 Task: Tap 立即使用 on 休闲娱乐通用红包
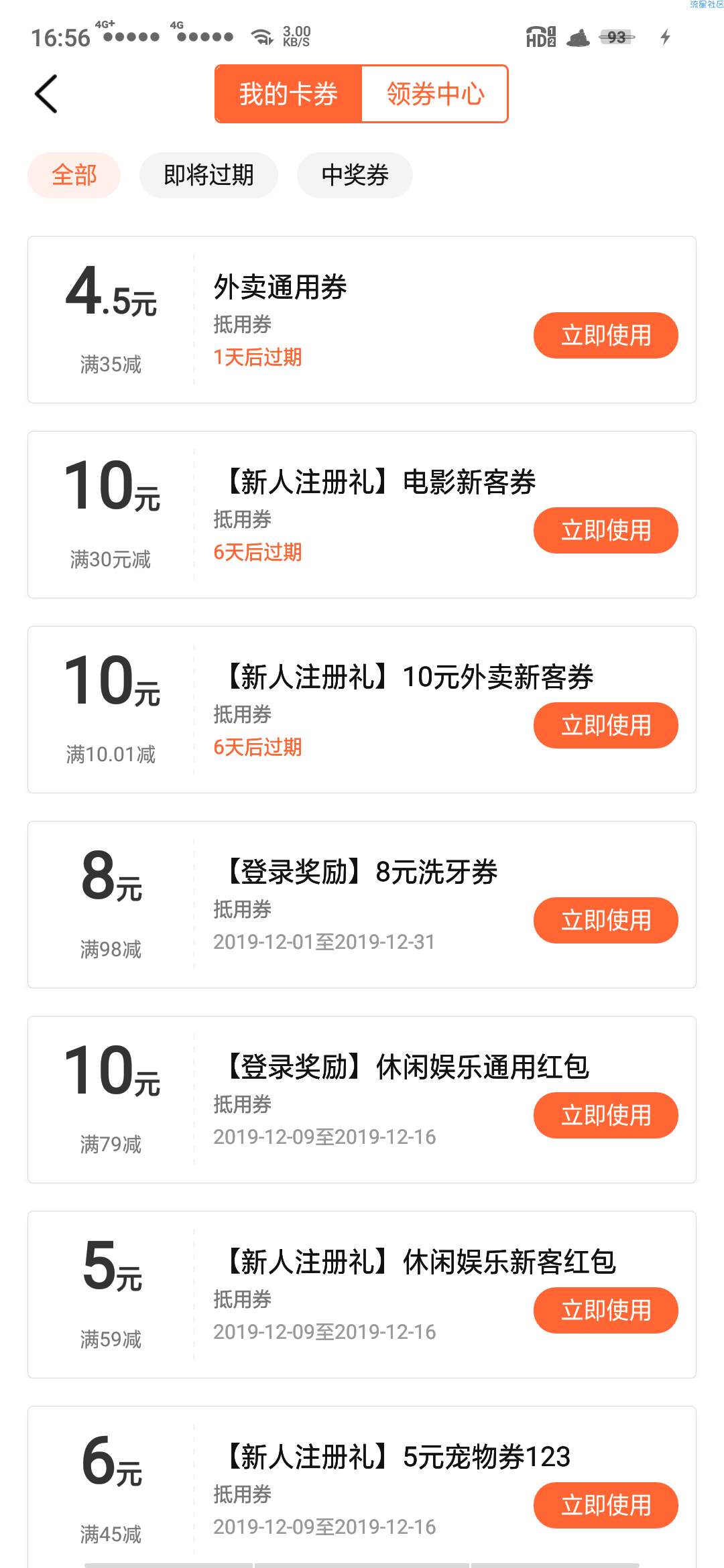[x=606, y=1115]
